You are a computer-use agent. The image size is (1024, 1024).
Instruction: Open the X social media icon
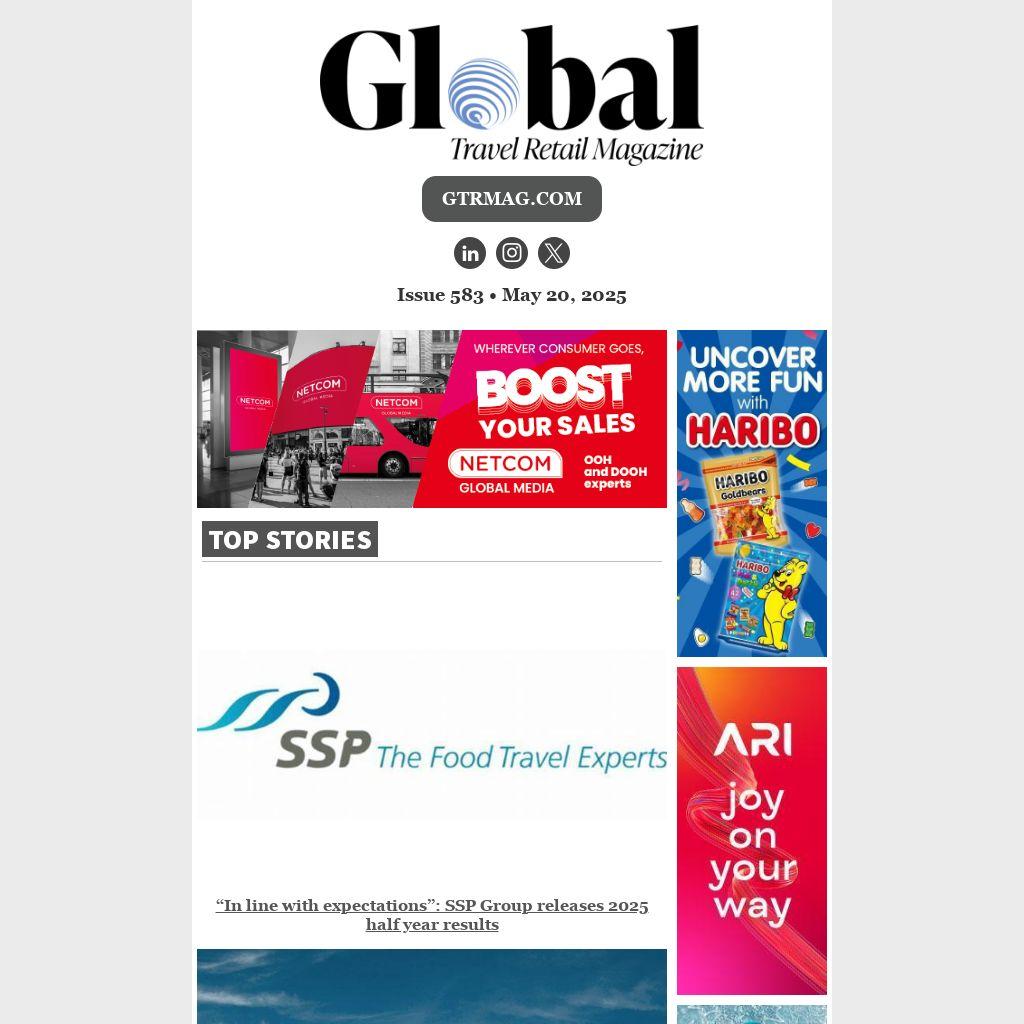point(554,253)
